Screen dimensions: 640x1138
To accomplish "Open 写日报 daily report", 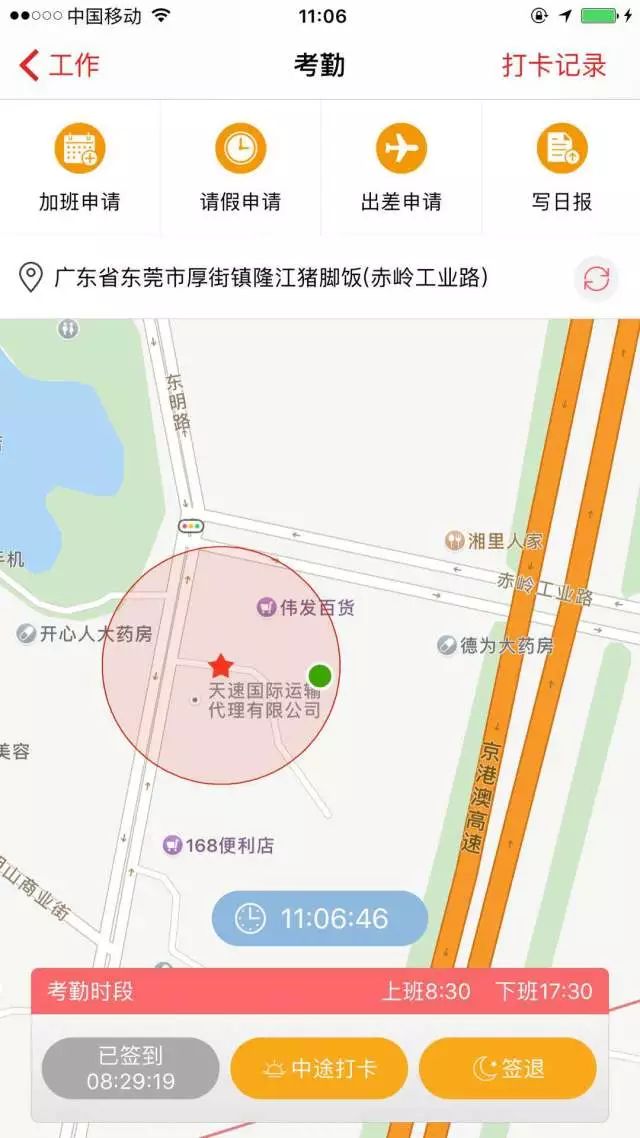I will (561, 167).
